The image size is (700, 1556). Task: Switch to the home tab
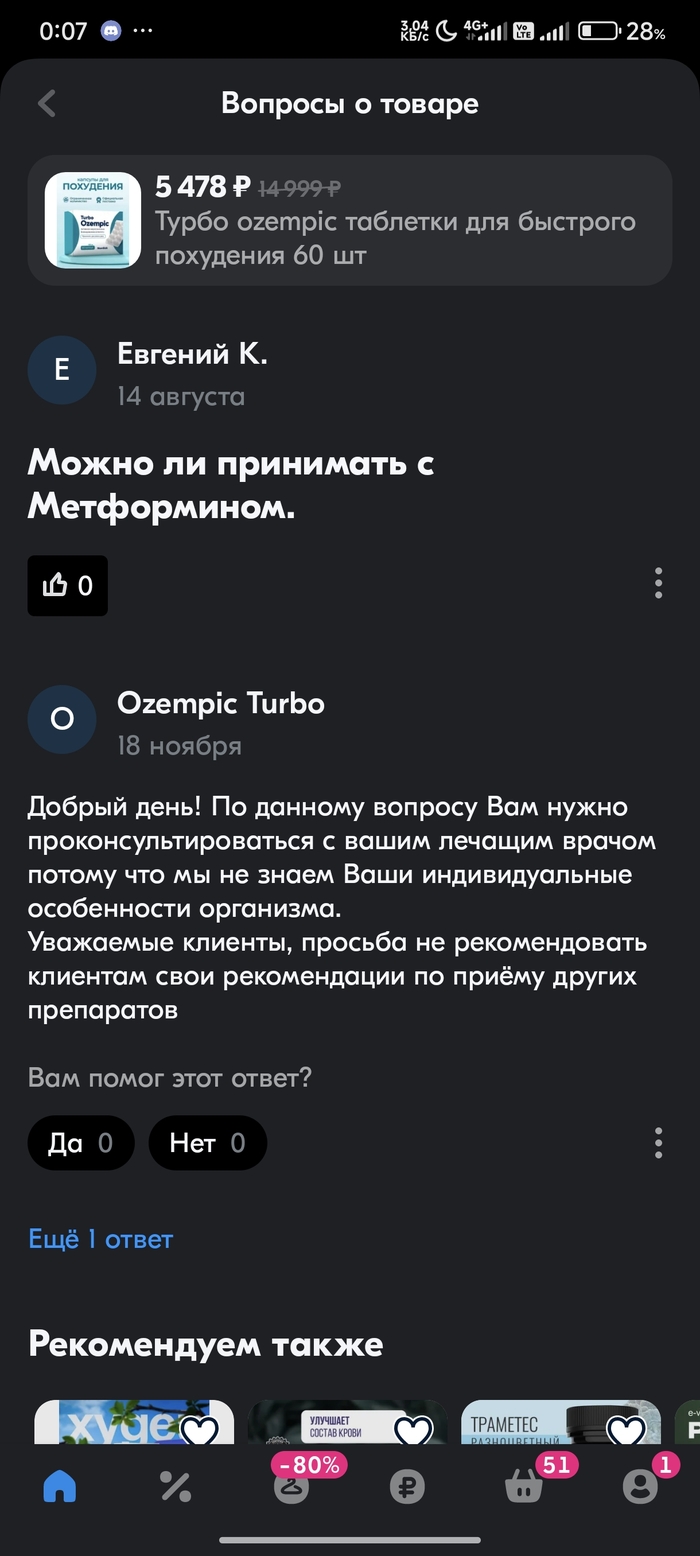60,1488
